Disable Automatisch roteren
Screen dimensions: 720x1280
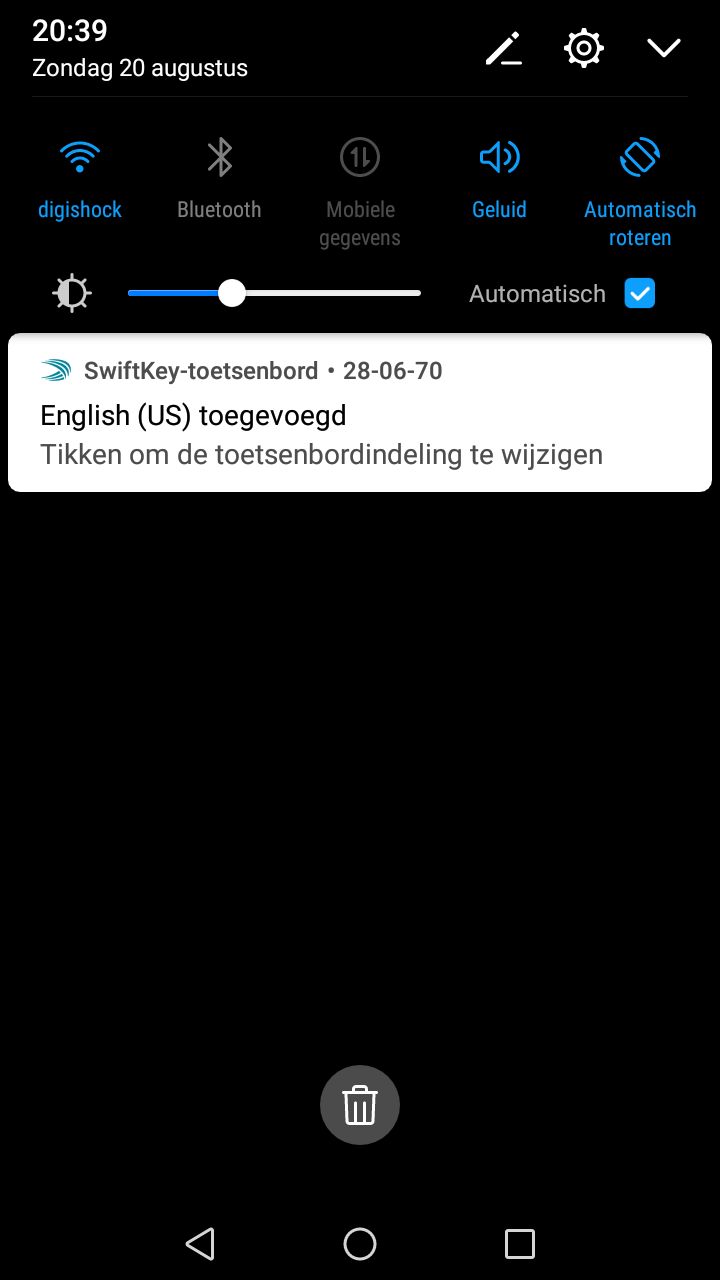(640, 194)
